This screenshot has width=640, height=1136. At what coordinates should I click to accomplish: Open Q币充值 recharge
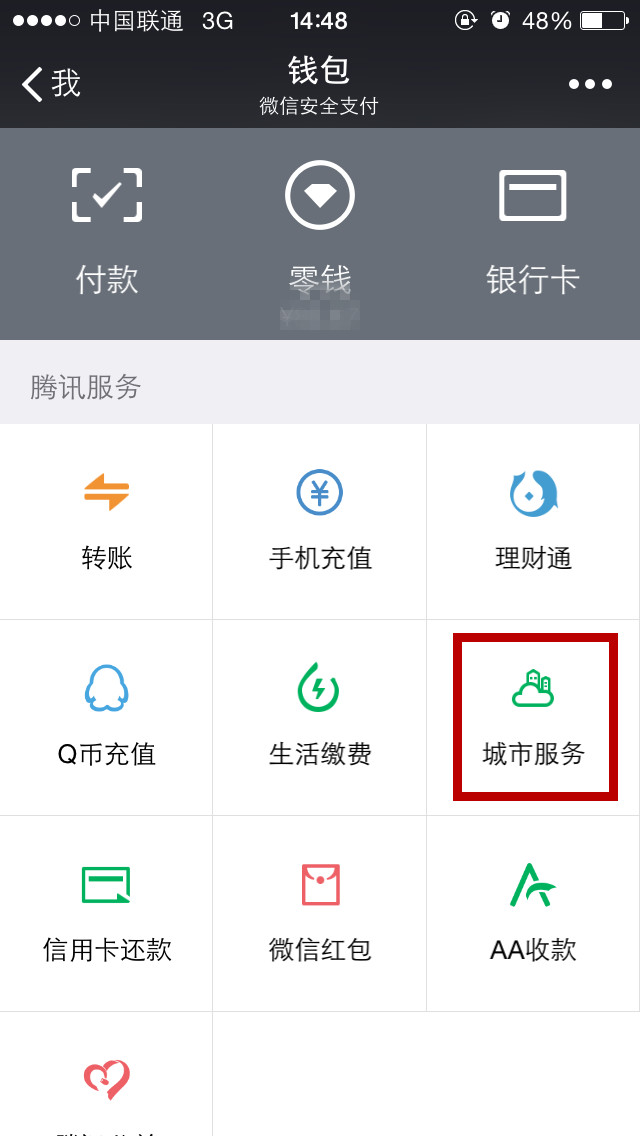107,716
